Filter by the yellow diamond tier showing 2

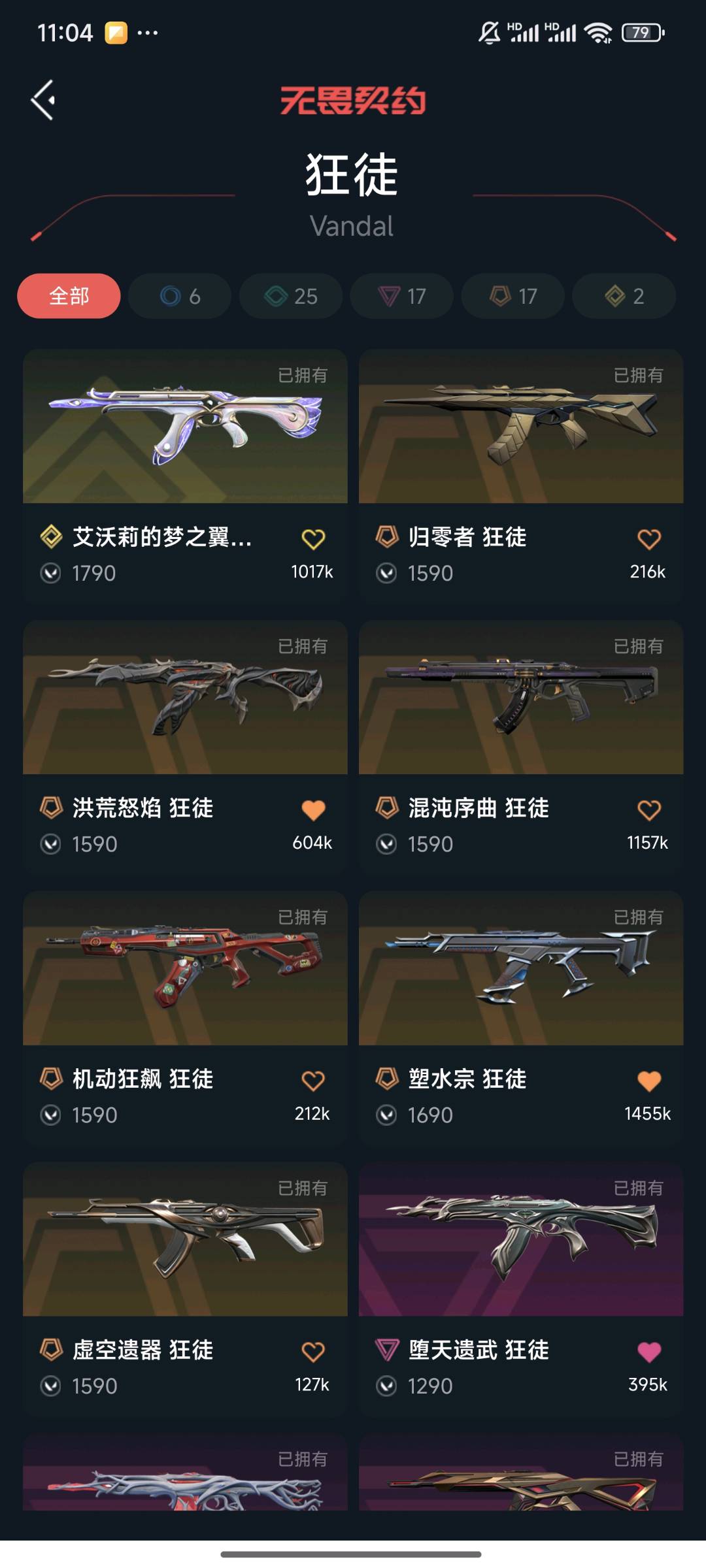[x=624, y=296]
